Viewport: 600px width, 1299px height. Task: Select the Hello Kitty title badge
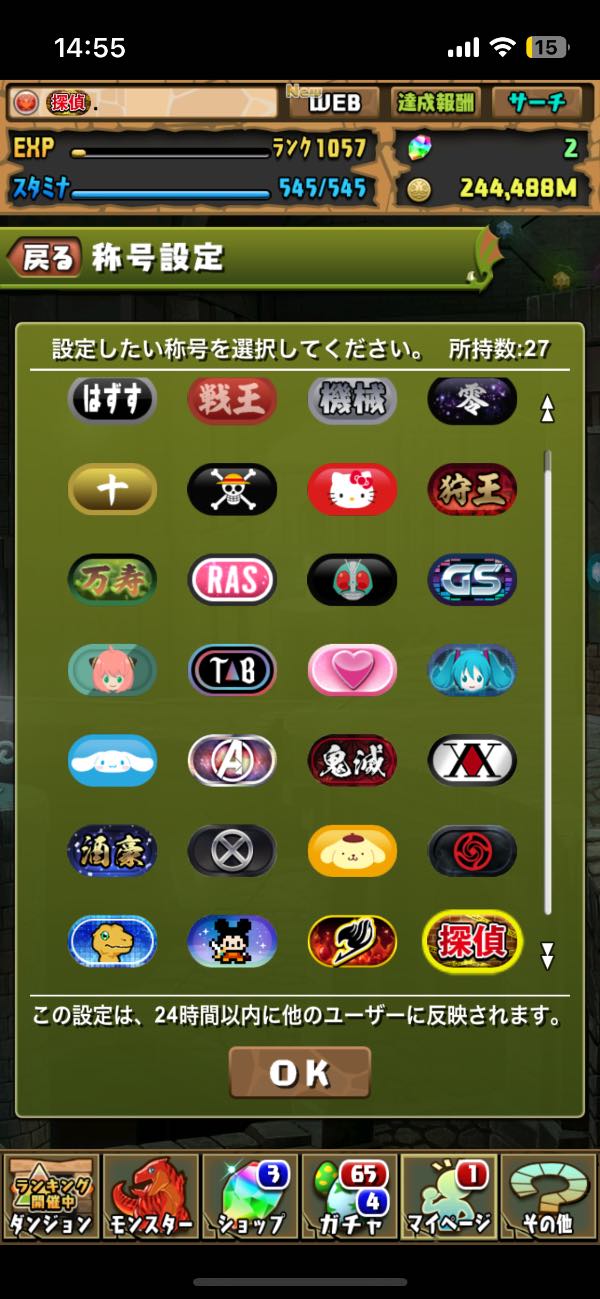coord(352,490)
